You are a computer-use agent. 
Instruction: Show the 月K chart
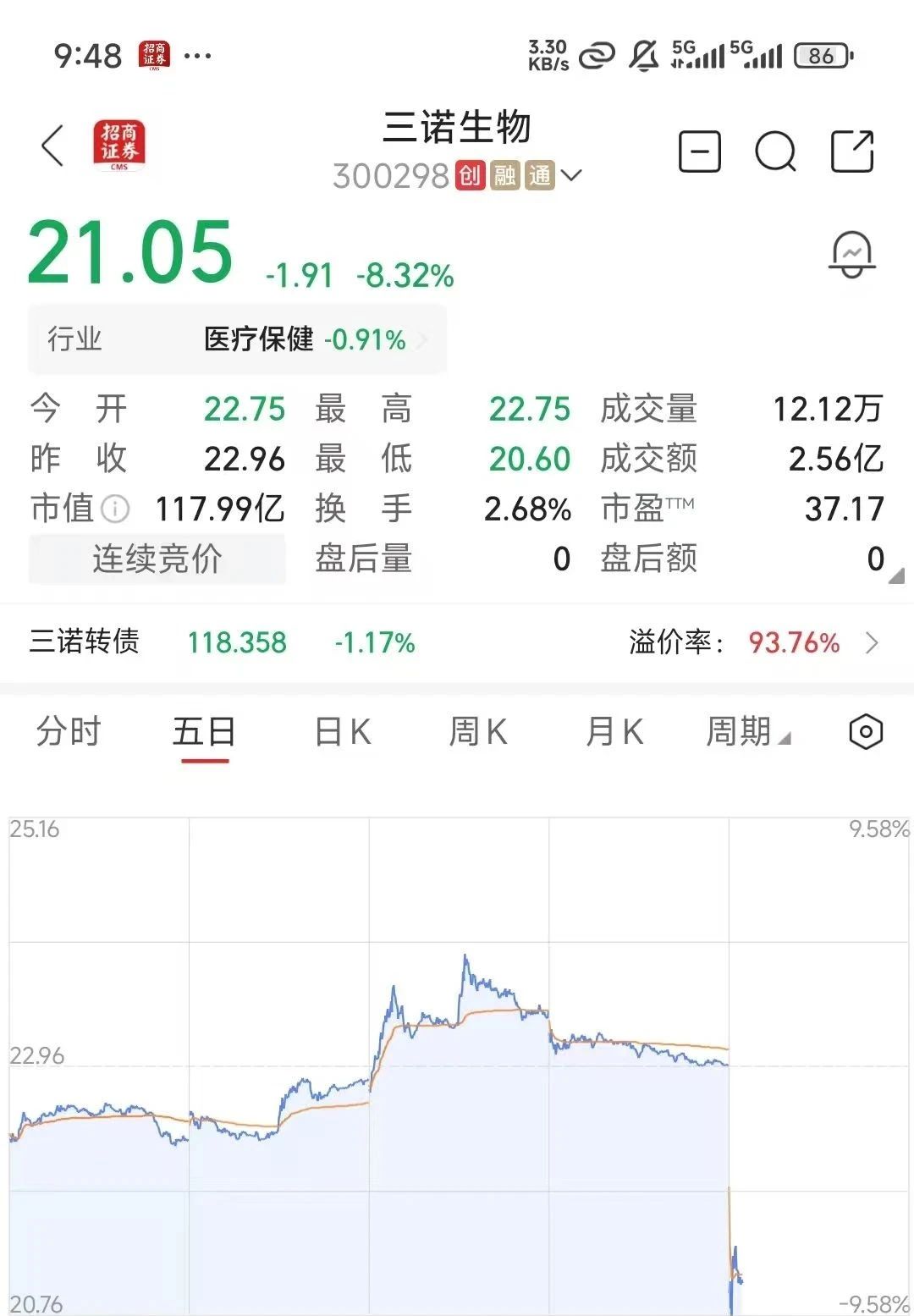[614, 731]
